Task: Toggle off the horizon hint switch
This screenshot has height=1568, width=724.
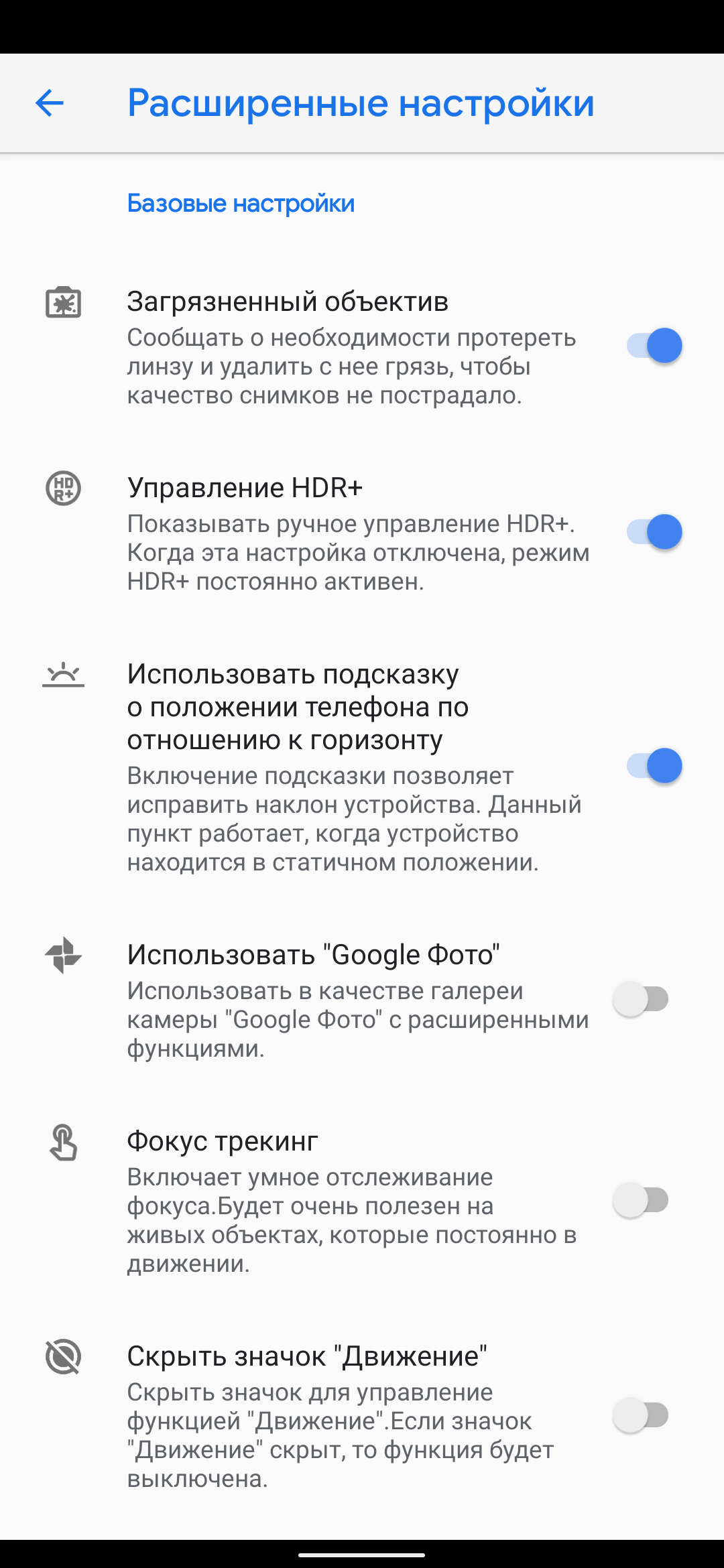Action: pos(654,766)
